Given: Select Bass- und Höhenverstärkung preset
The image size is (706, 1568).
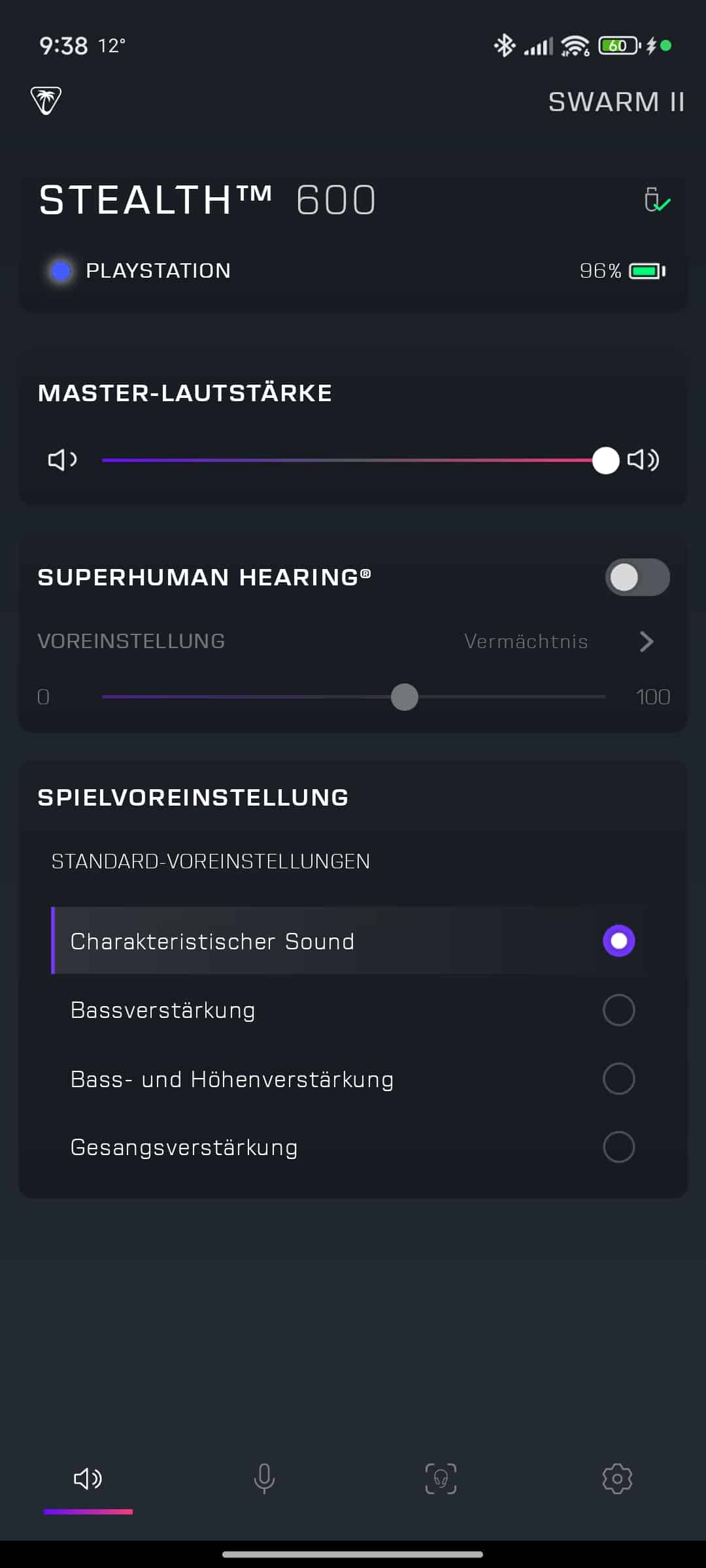Looking at the screenshot, I should [x=618, y=1079].
